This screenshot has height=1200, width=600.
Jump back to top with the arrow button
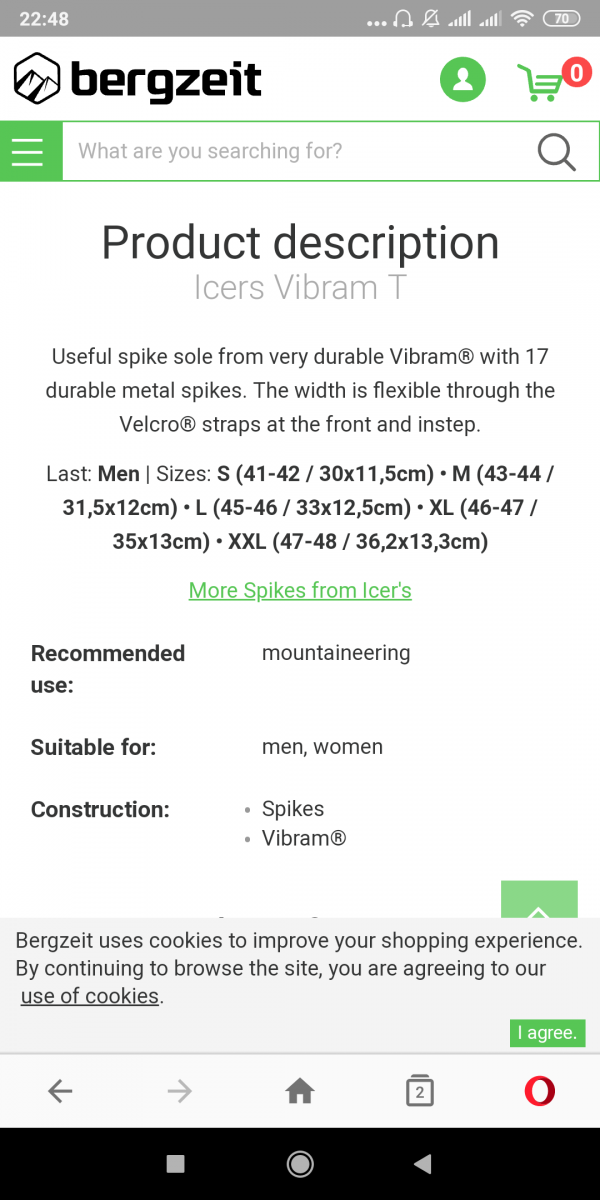539,899
